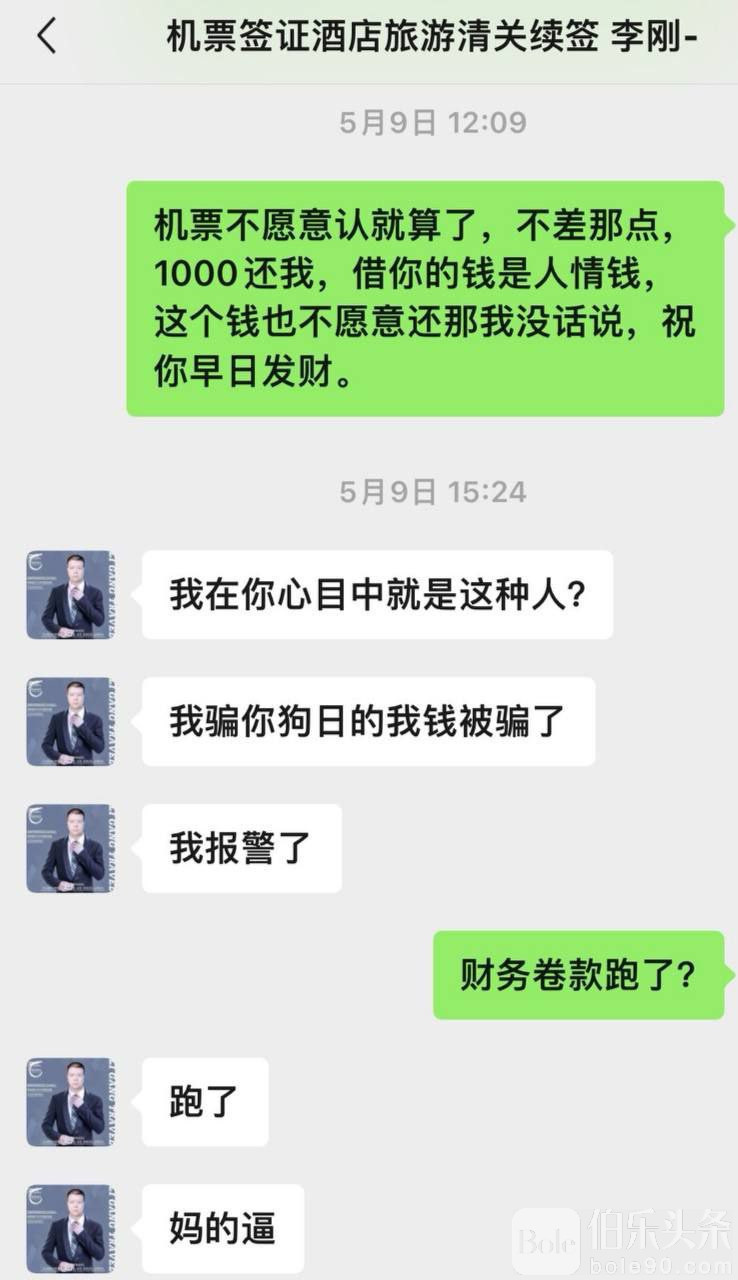Image resolution: width=738 pixels, height=1280 pixels.
Task: Open sender avatar next to "我报警了" message
Action: pyautogui.click(x=69, y=848)
